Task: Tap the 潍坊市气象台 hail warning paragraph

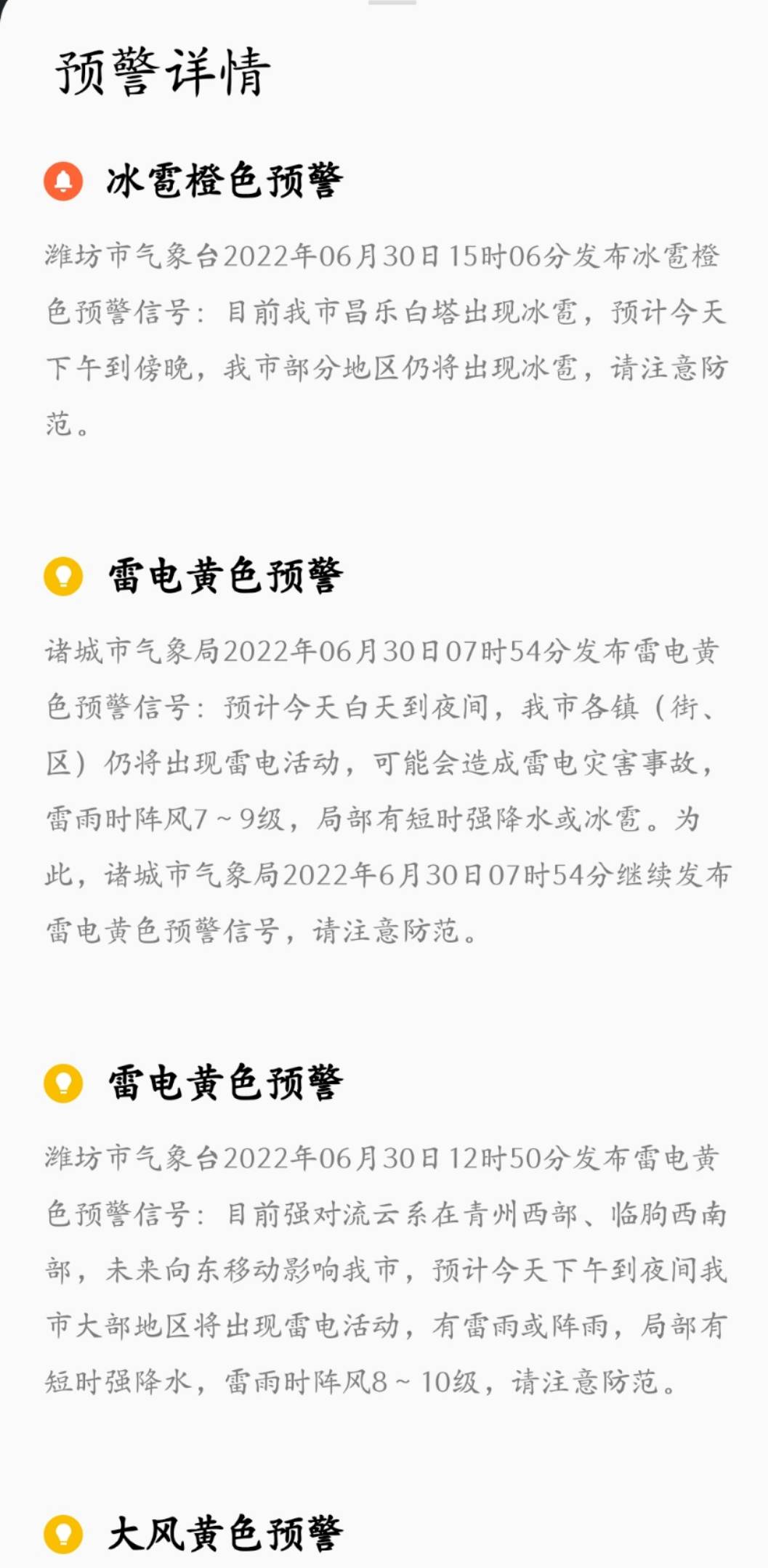Action: coord(385,334)
